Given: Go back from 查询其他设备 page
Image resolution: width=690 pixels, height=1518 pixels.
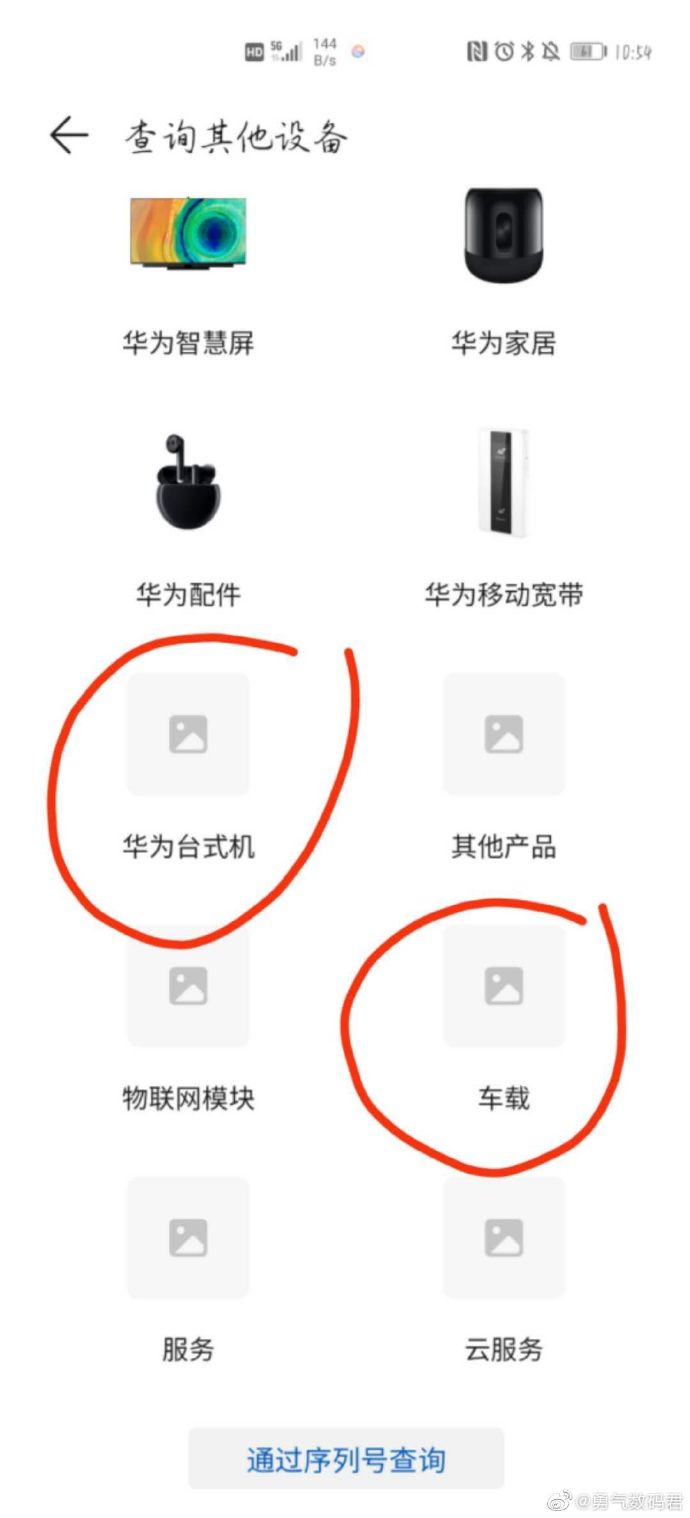Looking at the screenshot, I should tap(69, 136).
